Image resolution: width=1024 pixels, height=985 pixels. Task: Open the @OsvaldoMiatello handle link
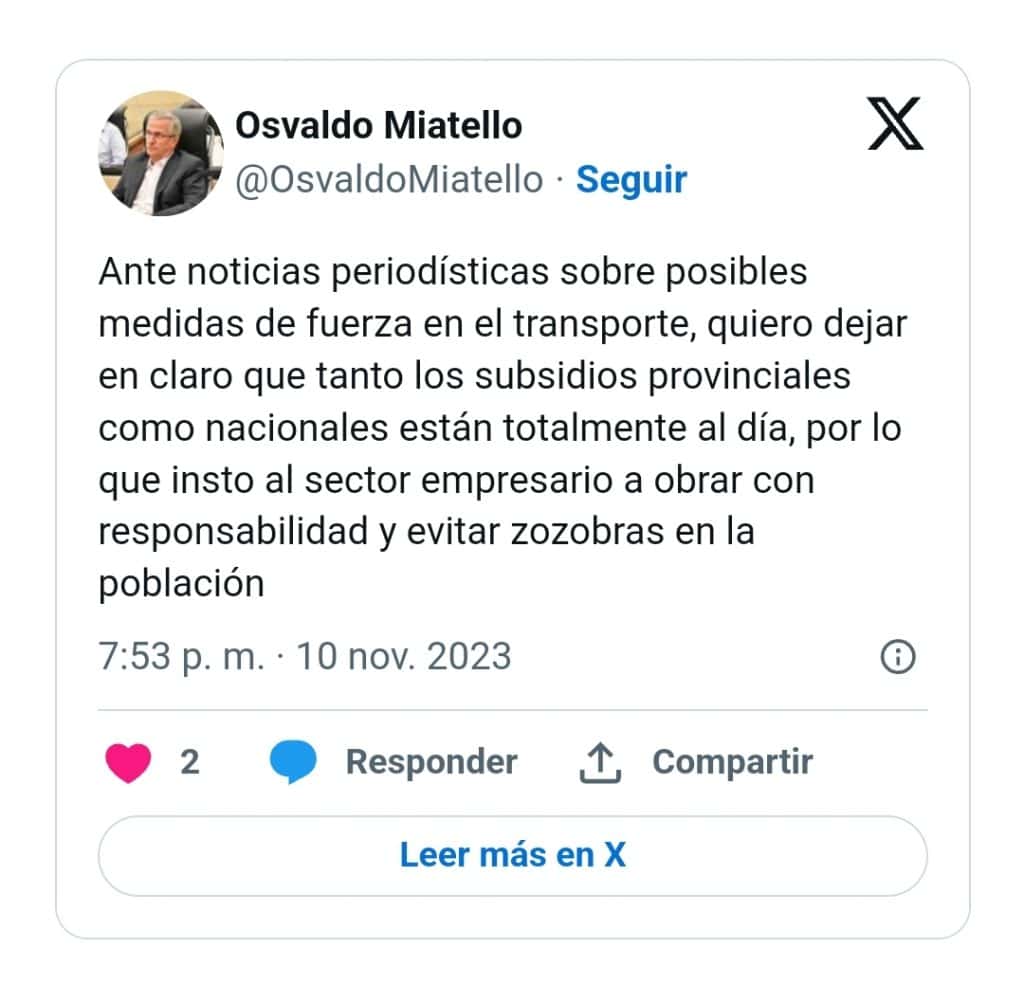[x=389, y=180]
